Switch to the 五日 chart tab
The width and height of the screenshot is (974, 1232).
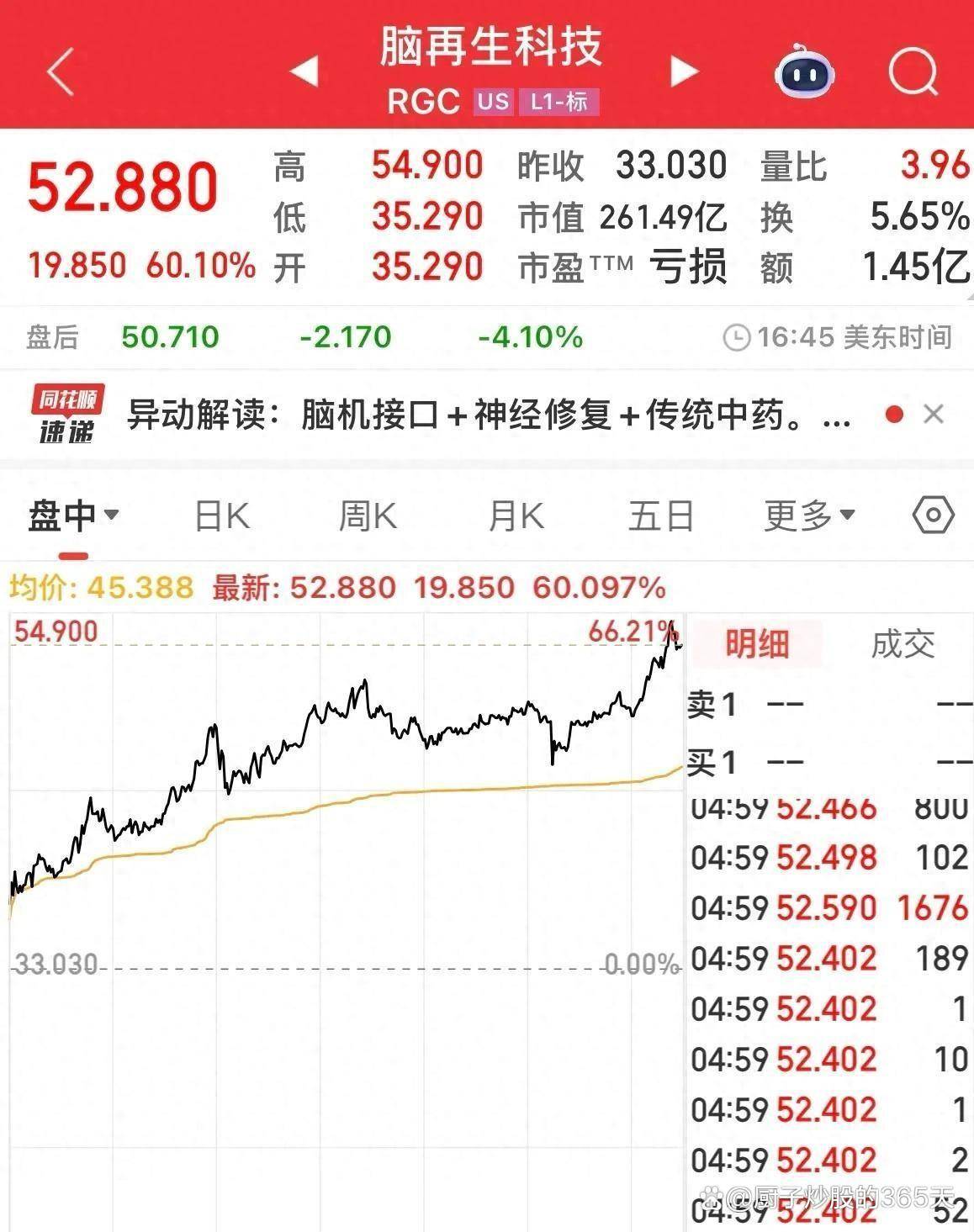pyautogui.click(x=661, y=516)
